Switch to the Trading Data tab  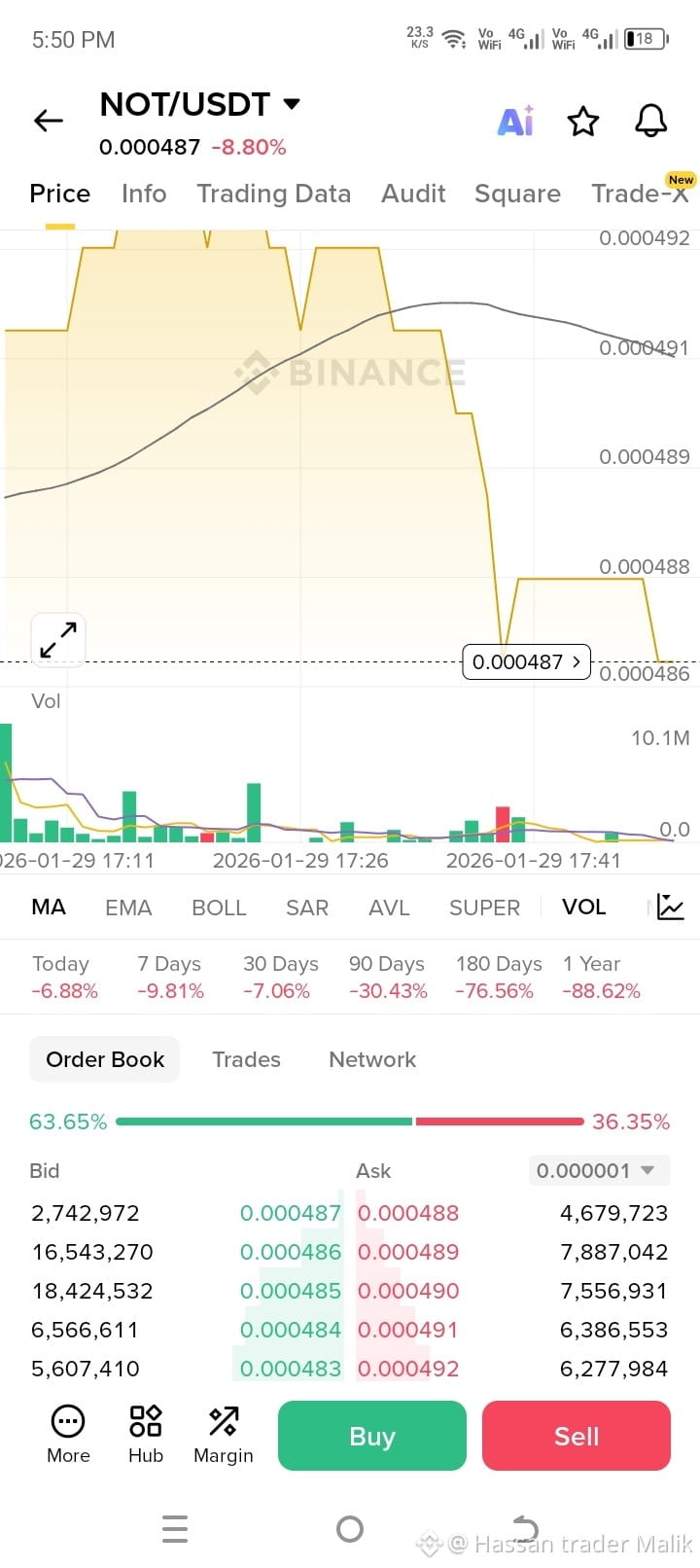(273, 194)
